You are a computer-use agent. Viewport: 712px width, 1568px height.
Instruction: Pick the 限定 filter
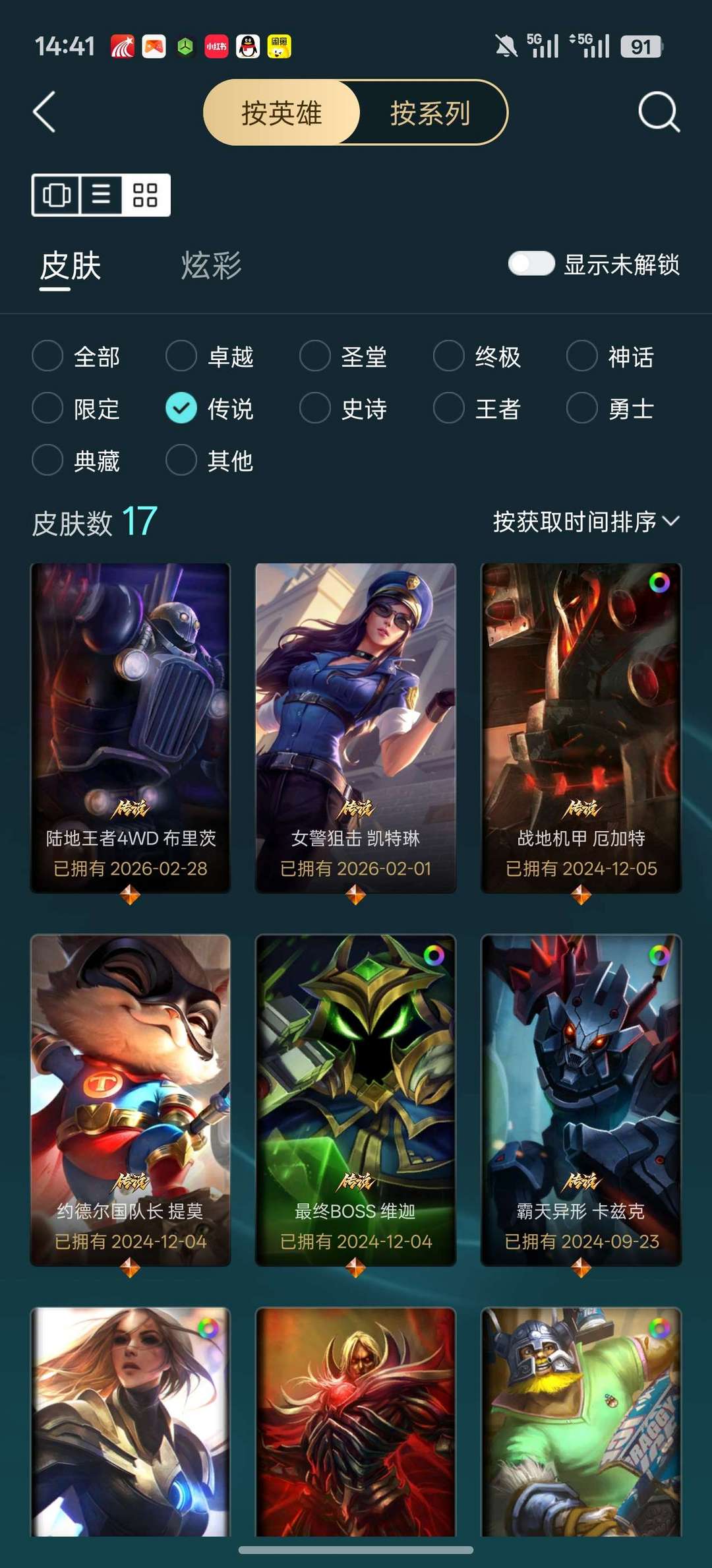(x=48, y=408)
